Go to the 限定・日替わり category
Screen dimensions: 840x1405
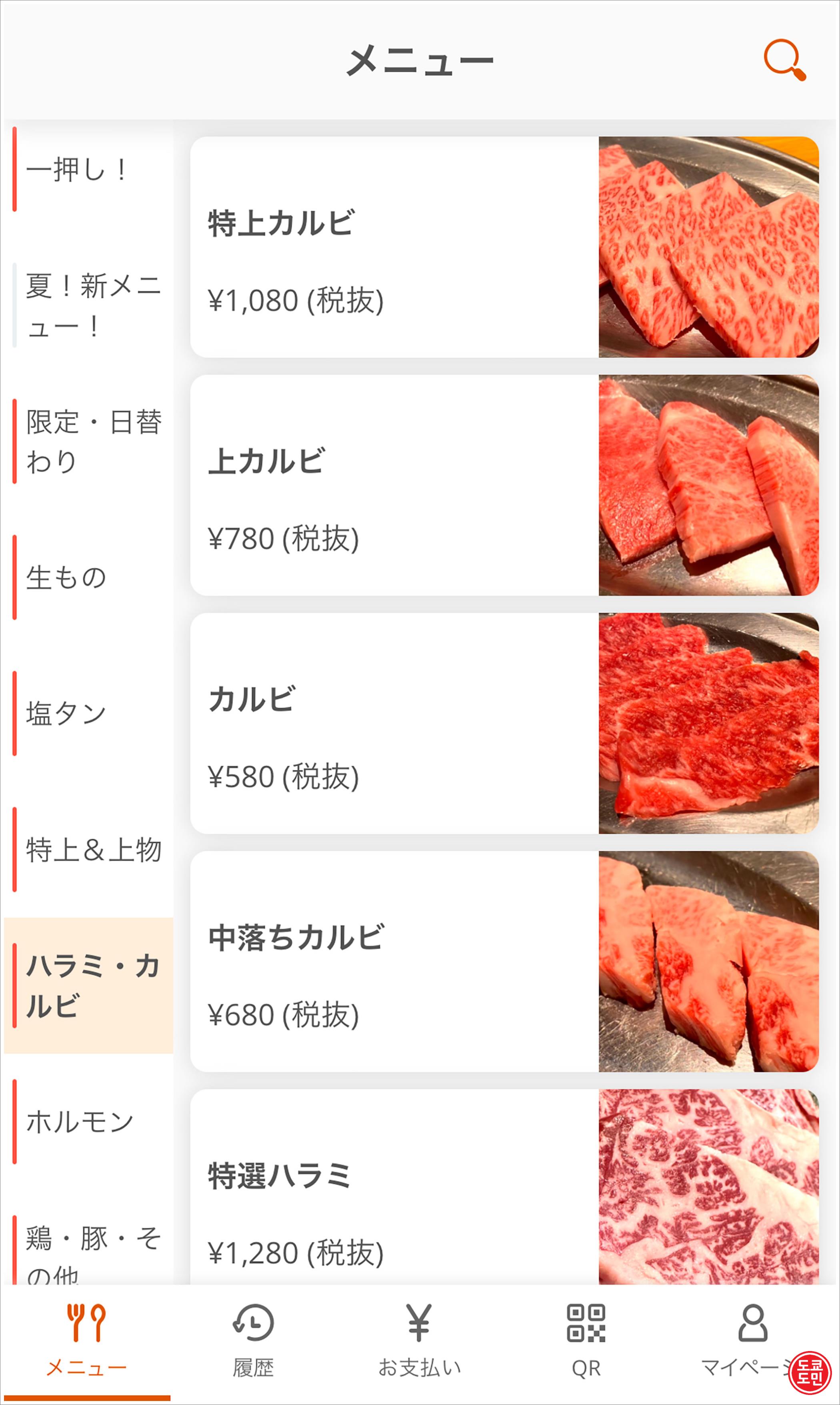pyautogui.click(x=90, y=441)
